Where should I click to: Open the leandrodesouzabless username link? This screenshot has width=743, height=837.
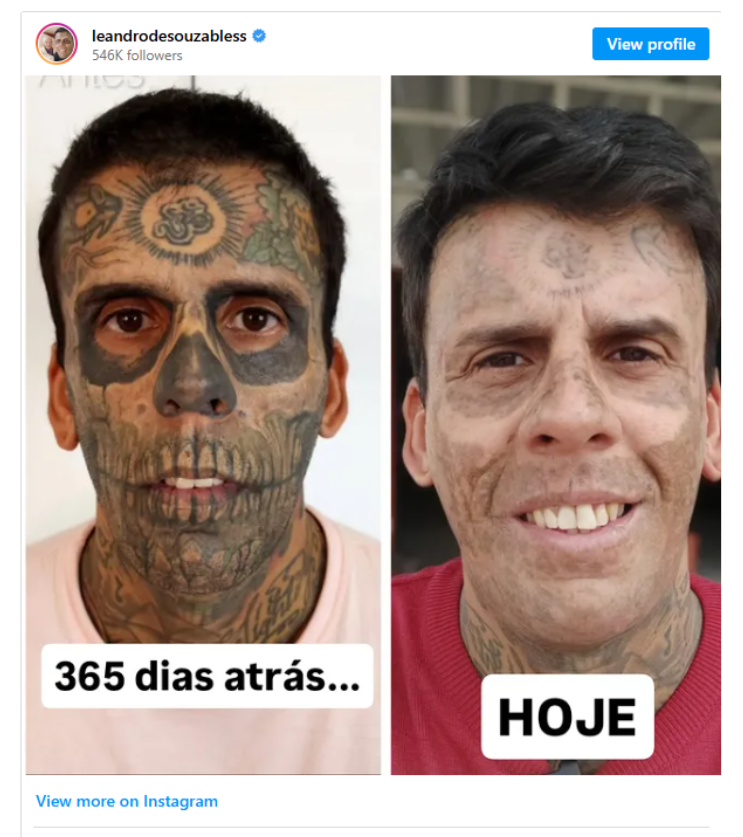tap(168, 36)
